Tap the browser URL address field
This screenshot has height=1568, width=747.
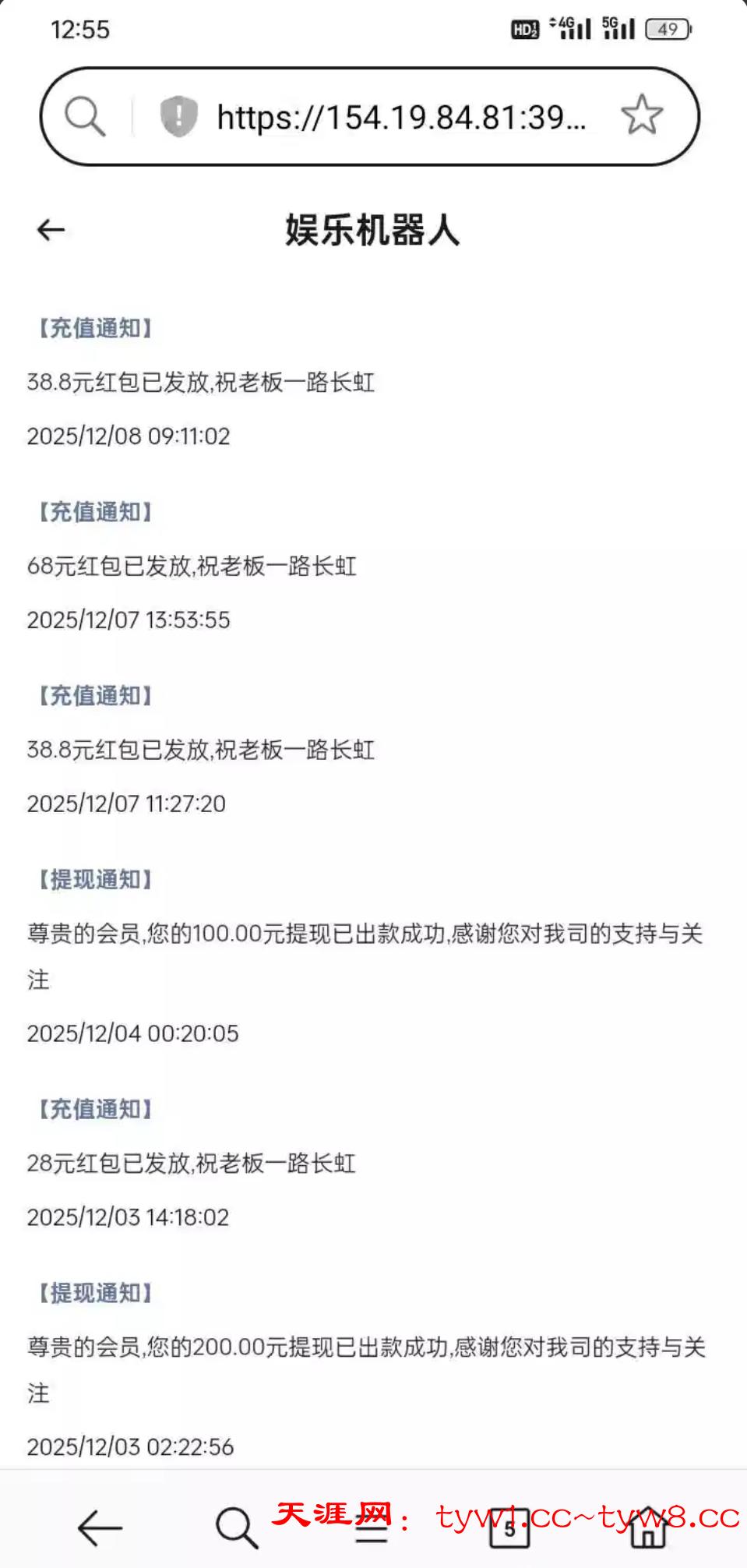click(x=400, y=118)
